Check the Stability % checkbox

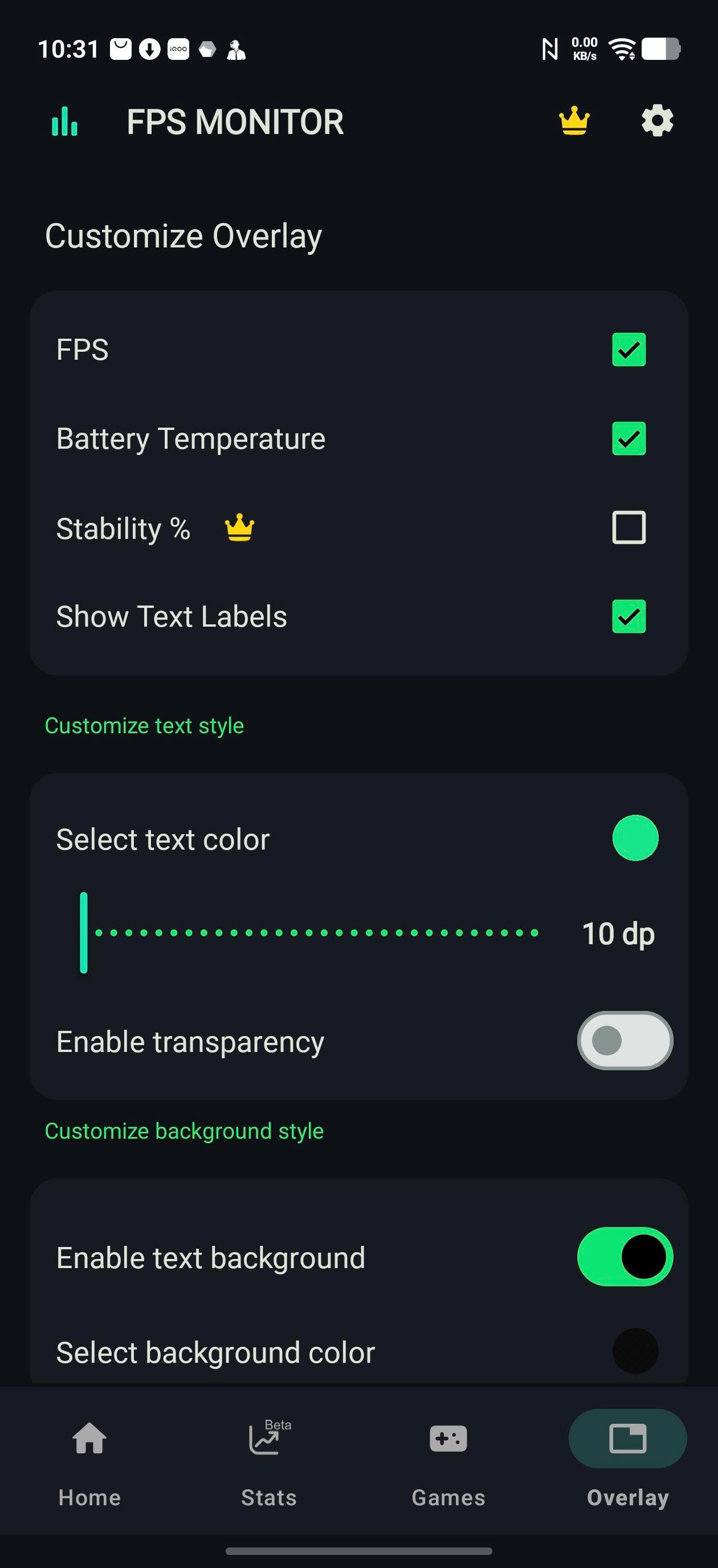629,527
